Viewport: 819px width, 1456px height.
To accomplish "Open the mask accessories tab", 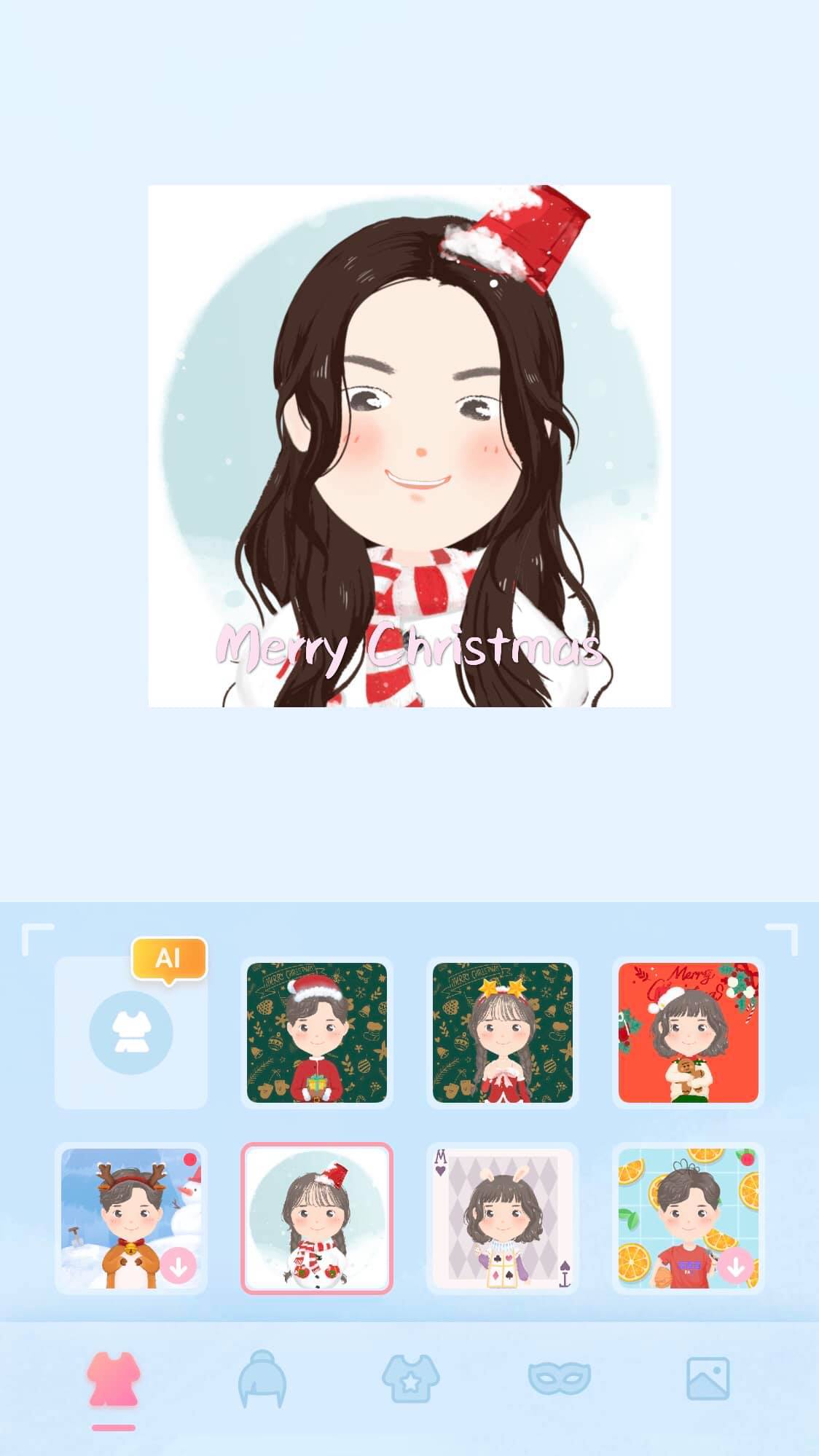I will tap(559, 1380).
